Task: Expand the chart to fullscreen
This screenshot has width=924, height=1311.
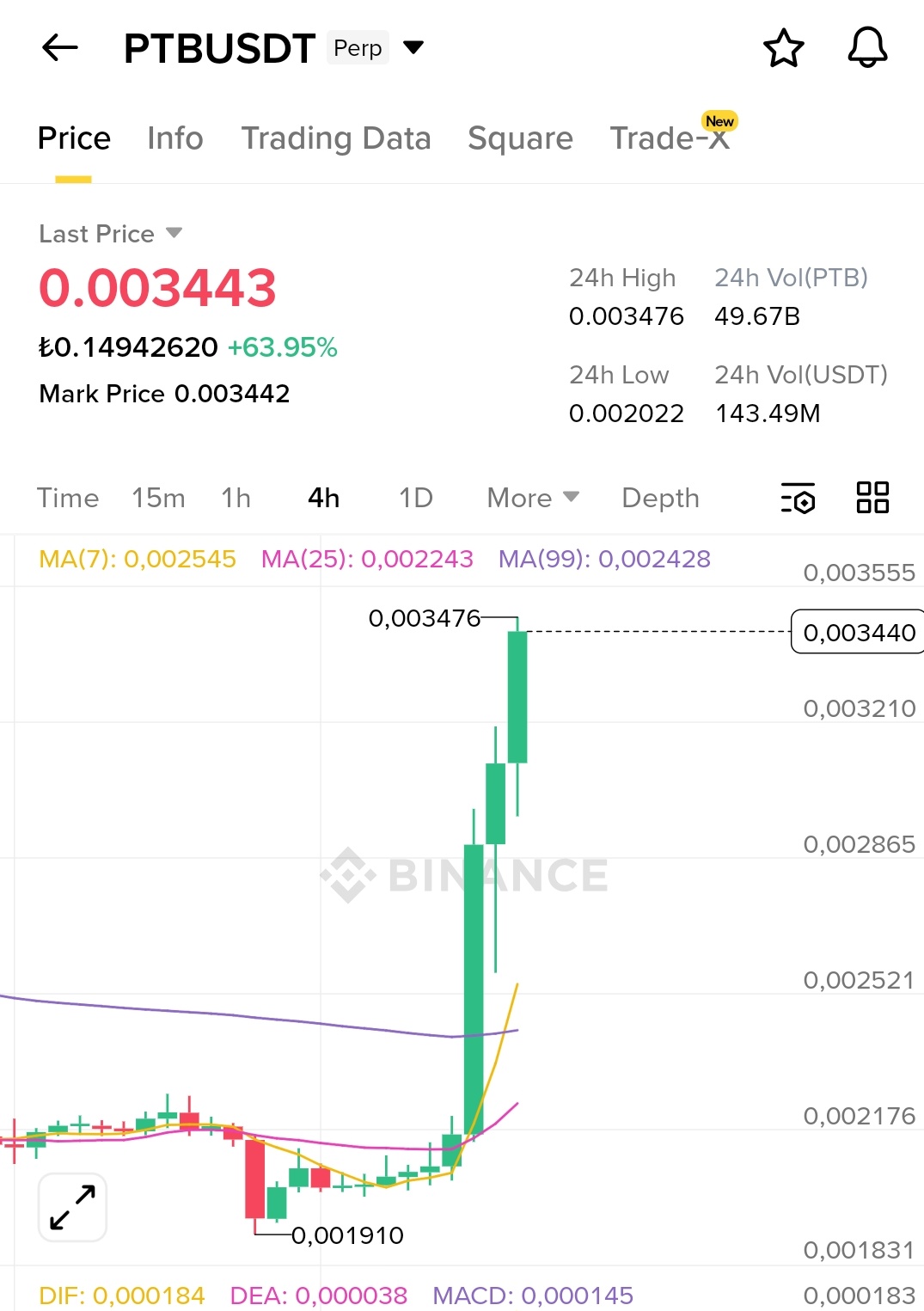Action: coord(72,1207)
